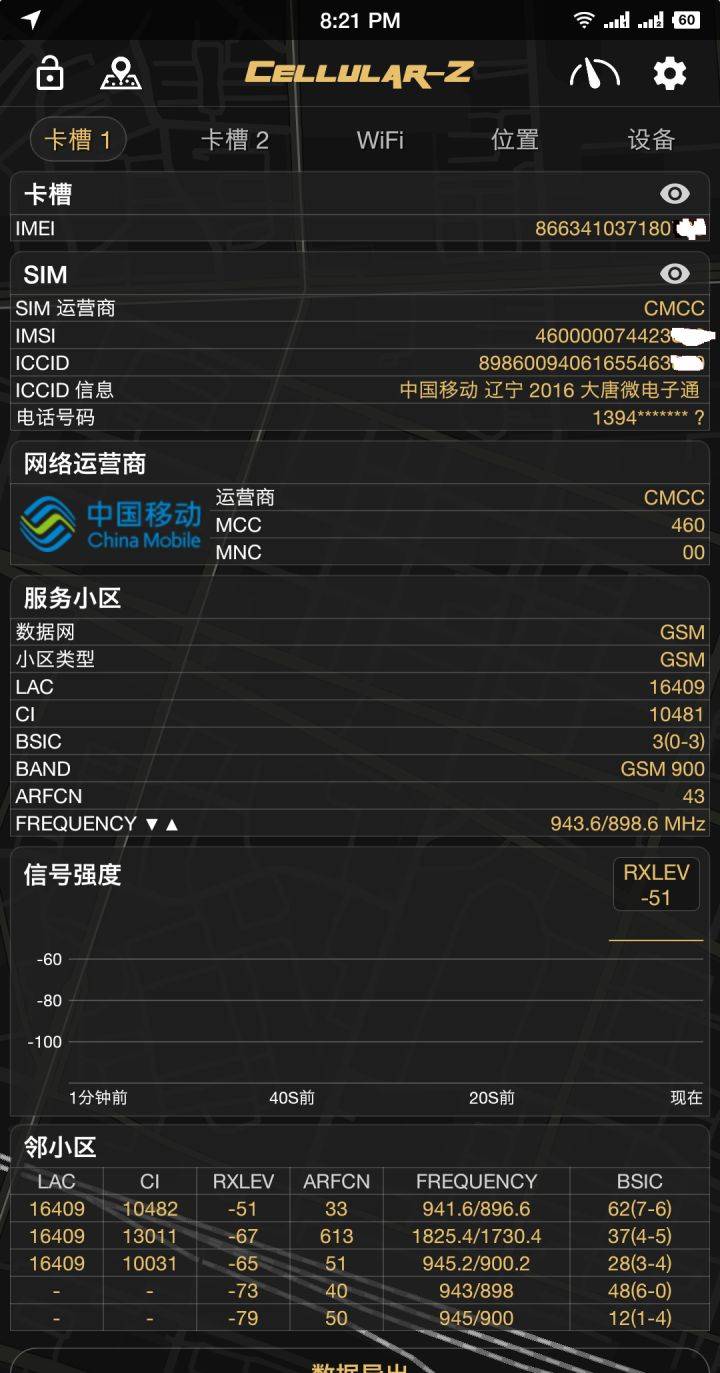Toggle the eye icon in SIM section
720x1373 pixels.
675,274
